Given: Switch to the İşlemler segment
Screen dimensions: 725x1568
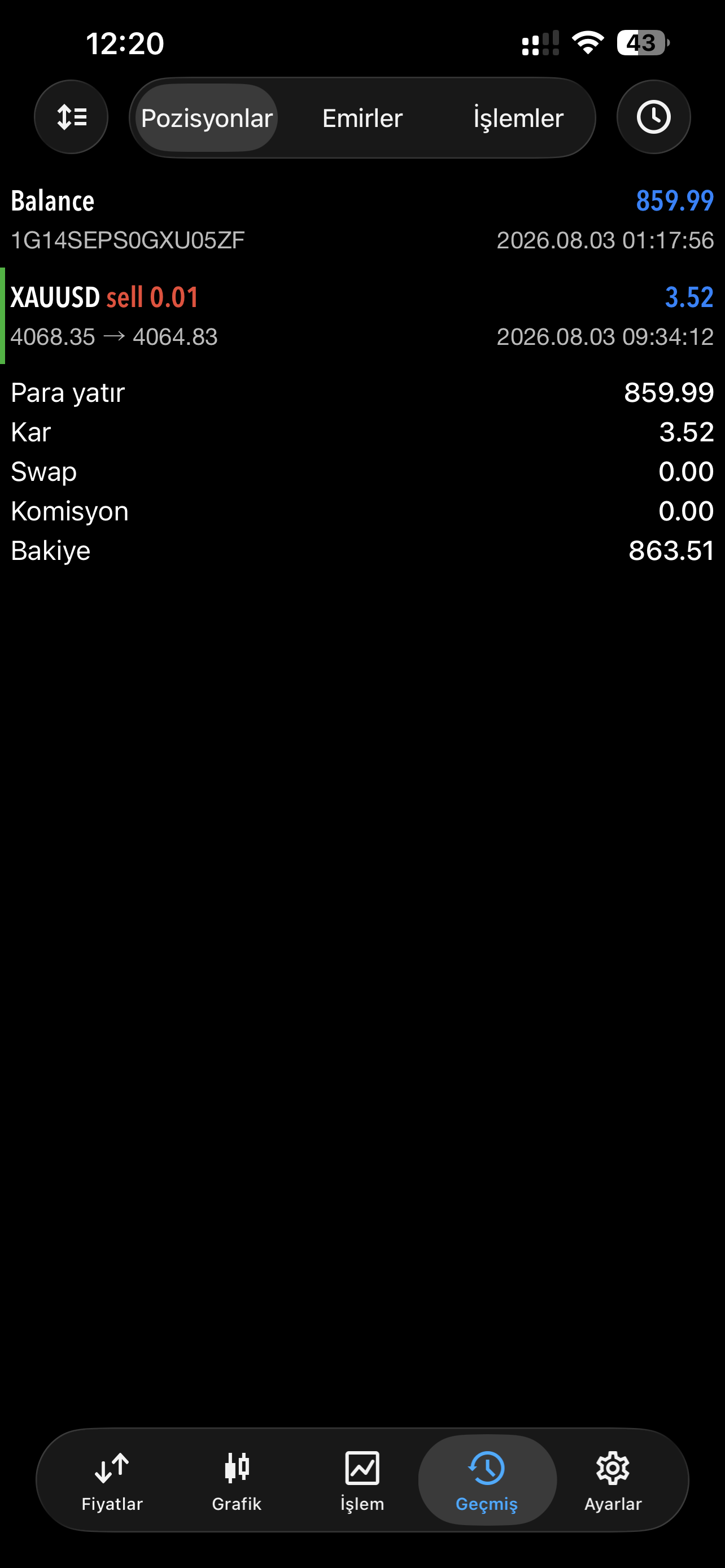Looking at the screenshot, I should pos(518,117).
